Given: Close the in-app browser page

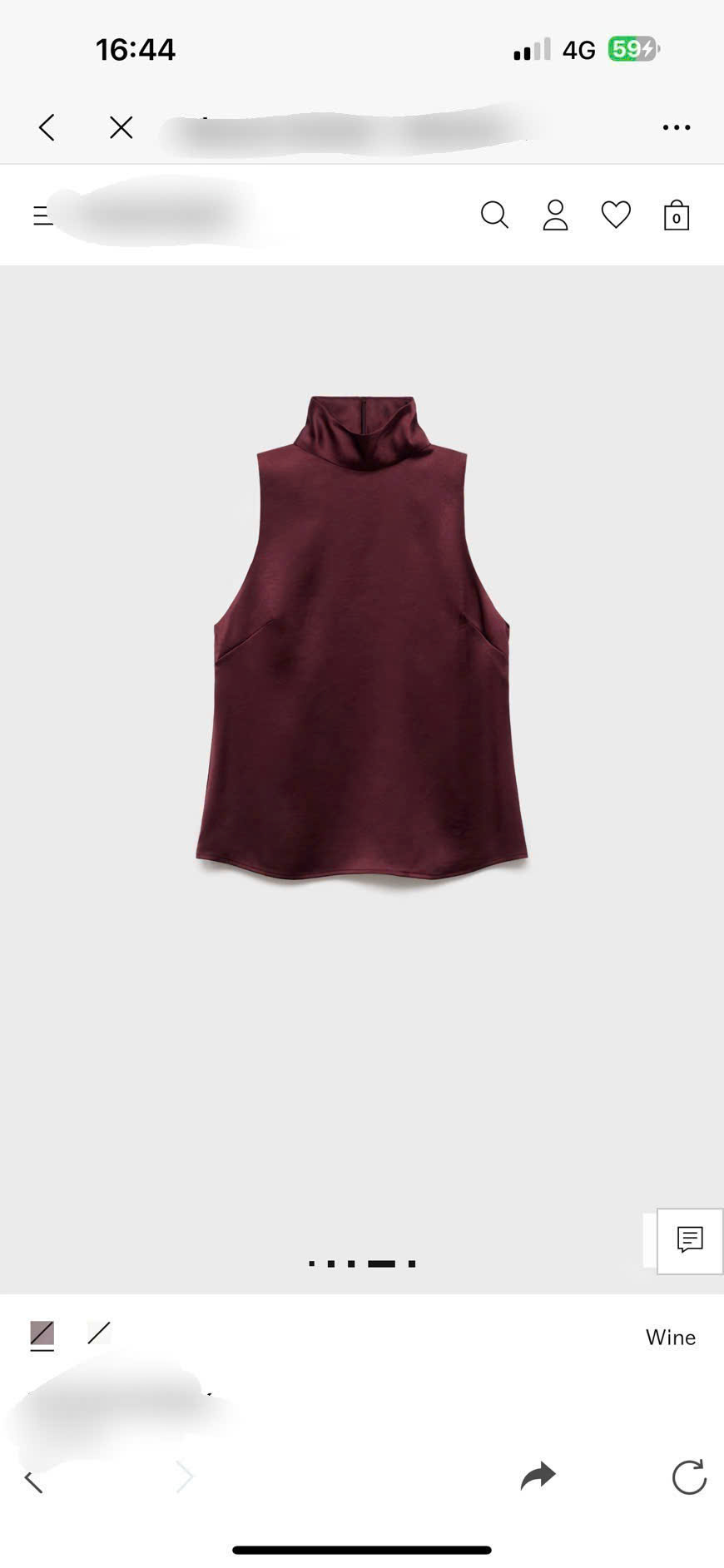Looking at the screenshot, I should 121,127.
